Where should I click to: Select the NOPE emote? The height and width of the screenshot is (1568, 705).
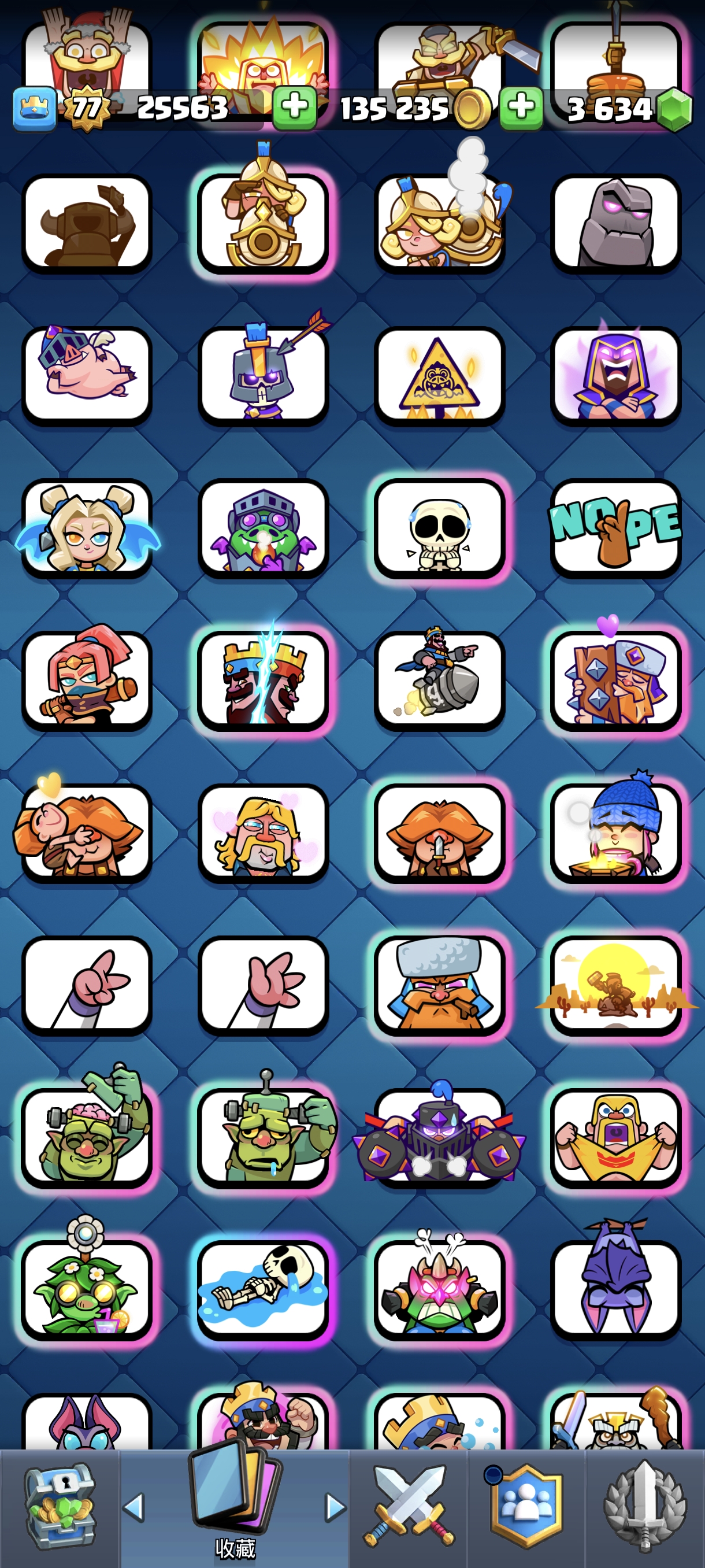(615, 528)
